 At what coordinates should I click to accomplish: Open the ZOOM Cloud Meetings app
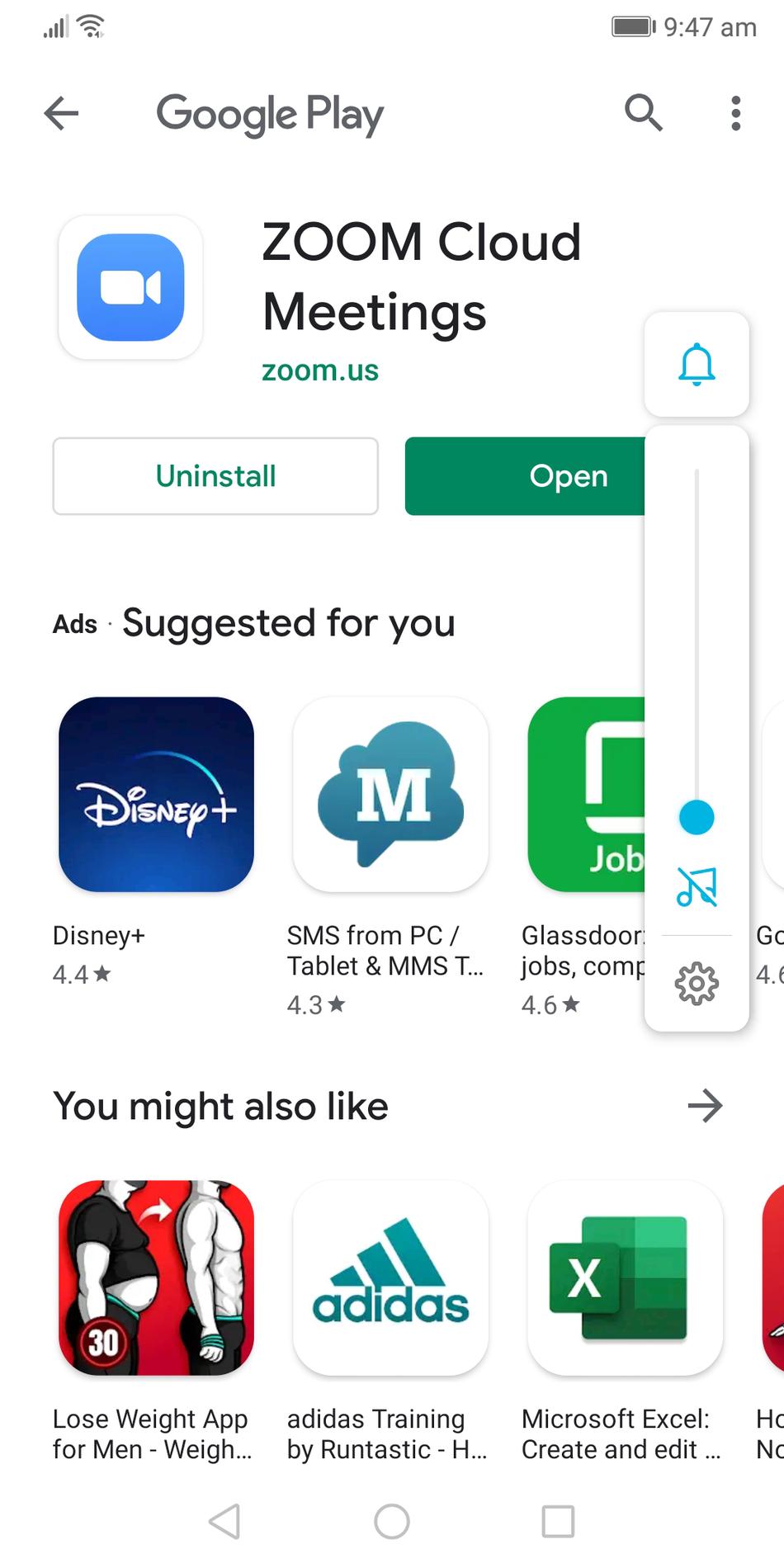525,476
